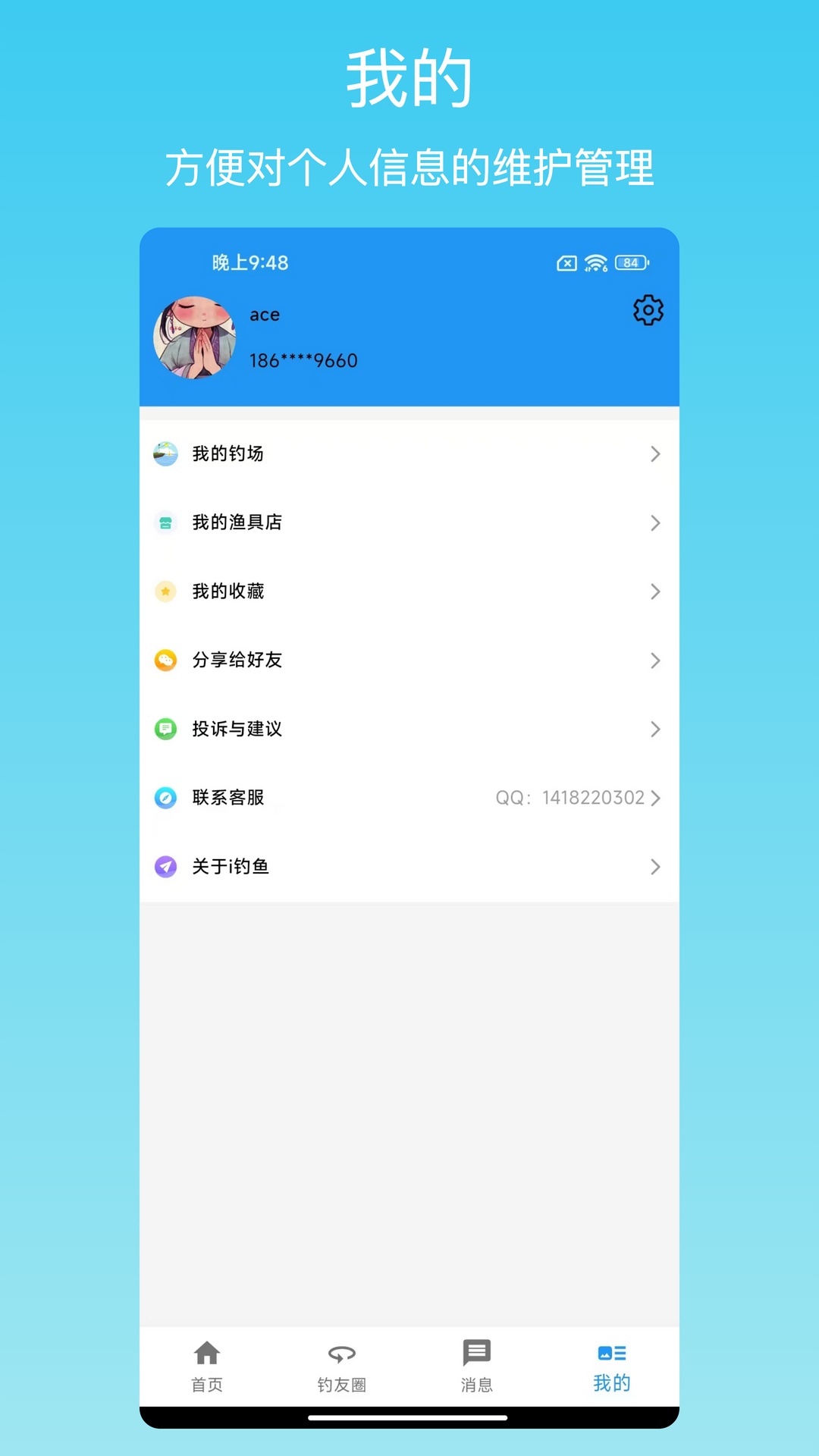Expand 我的收藏 using the right chevron
Screen dimensions: 819x1456
(x=655, y=591)
